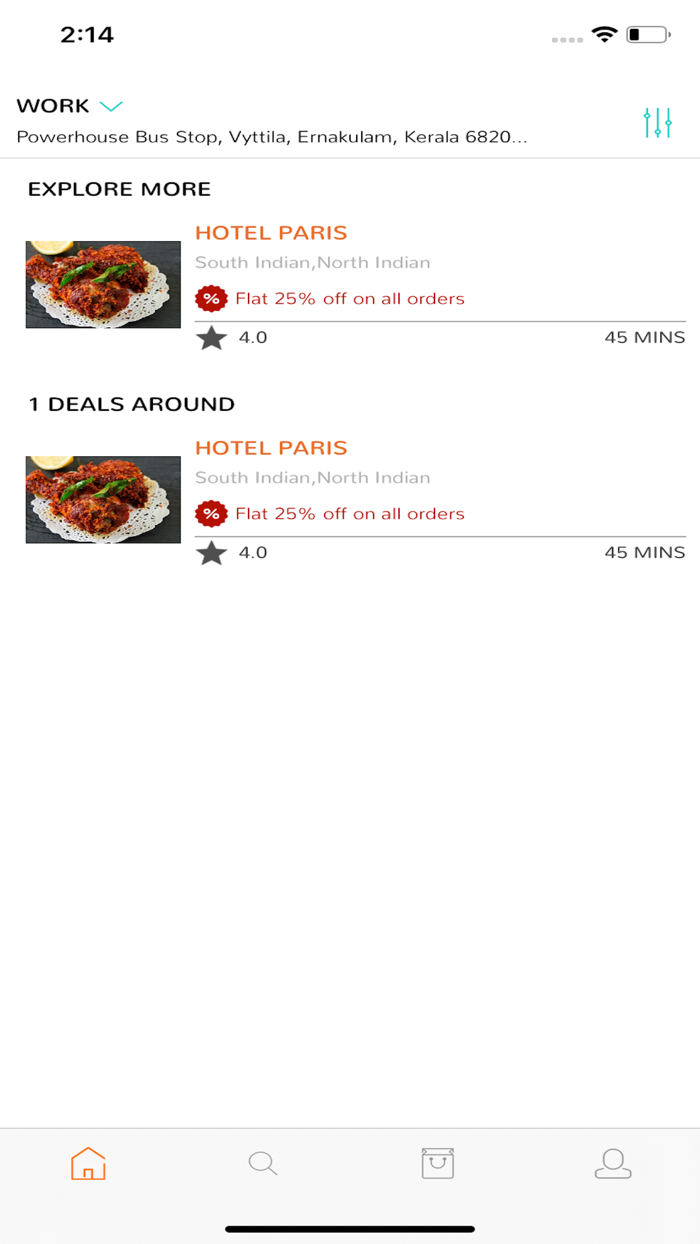Switch to the Search tab
This screenshot has height=1244, width=700.
(x=262, y=1163)
